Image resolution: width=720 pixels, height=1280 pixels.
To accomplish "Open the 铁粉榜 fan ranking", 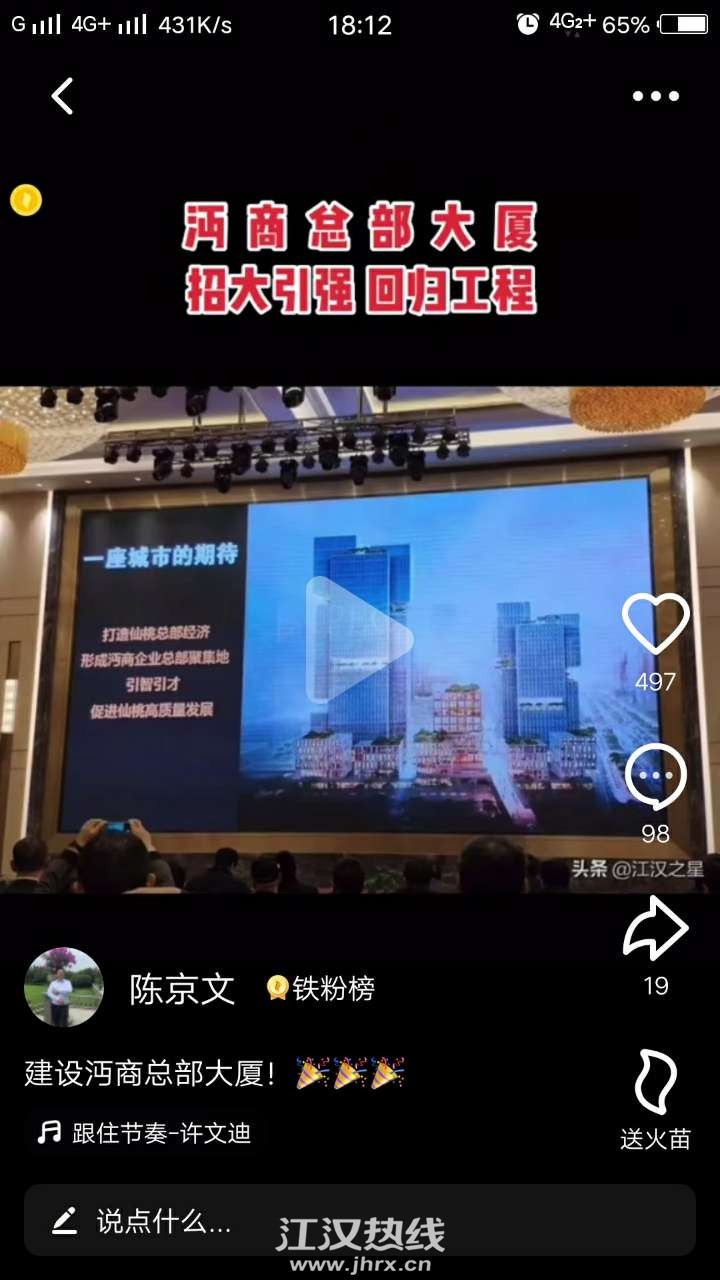I will [322, 989].
